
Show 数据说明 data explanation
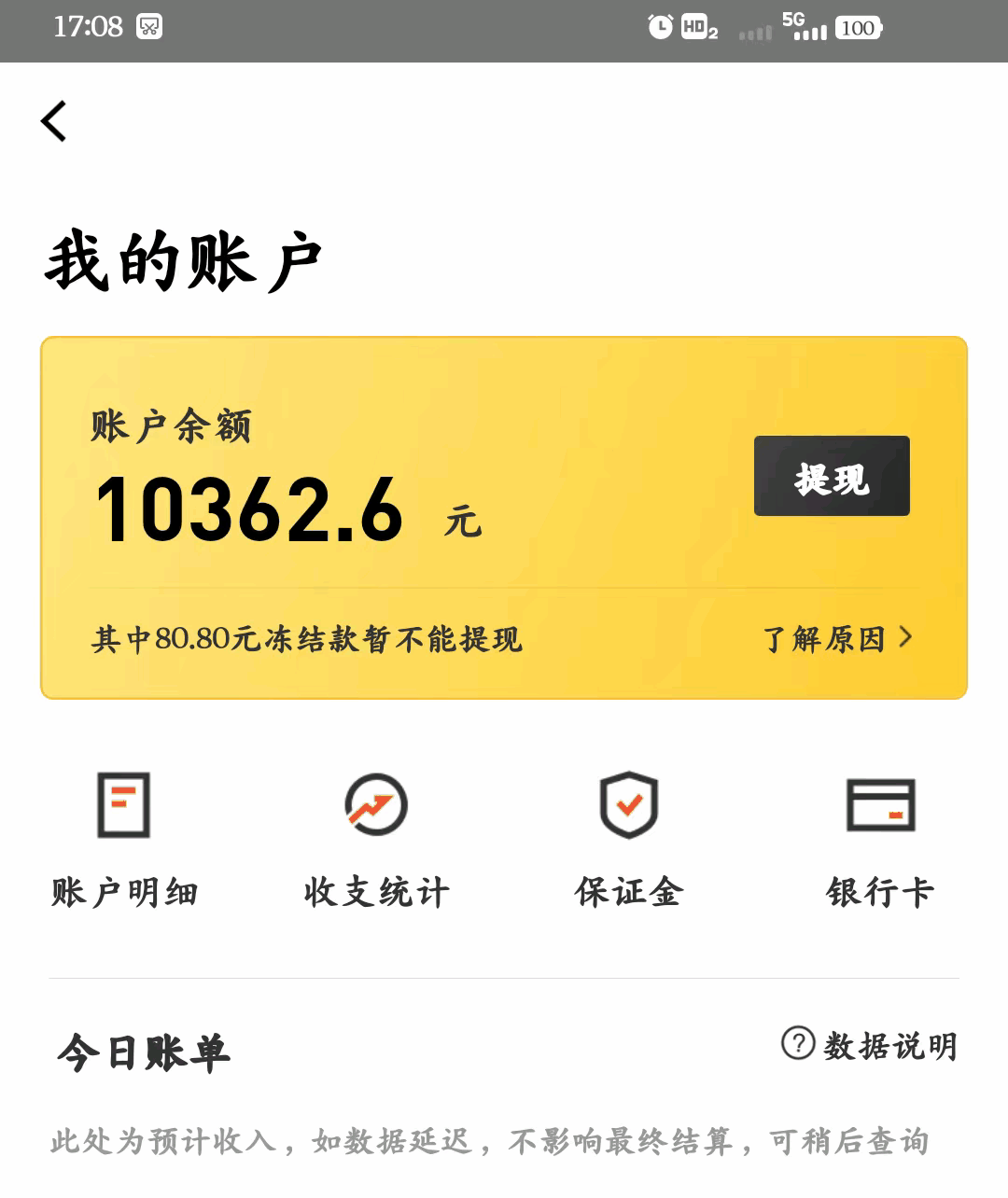pos(870,1046)
